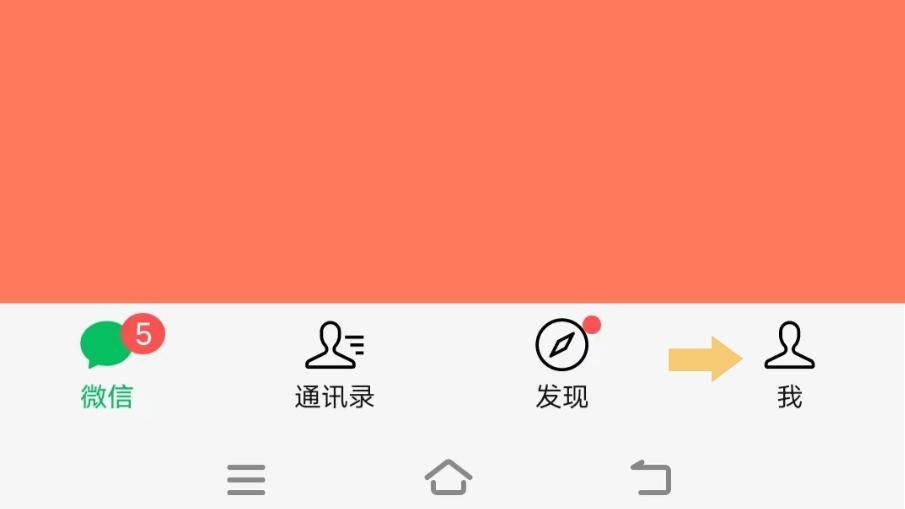The width and height of the screenshot is (905, 509).
Task: Open recent apps from the navigation bar
Action: pyautogui.click(x=246, y=479)
